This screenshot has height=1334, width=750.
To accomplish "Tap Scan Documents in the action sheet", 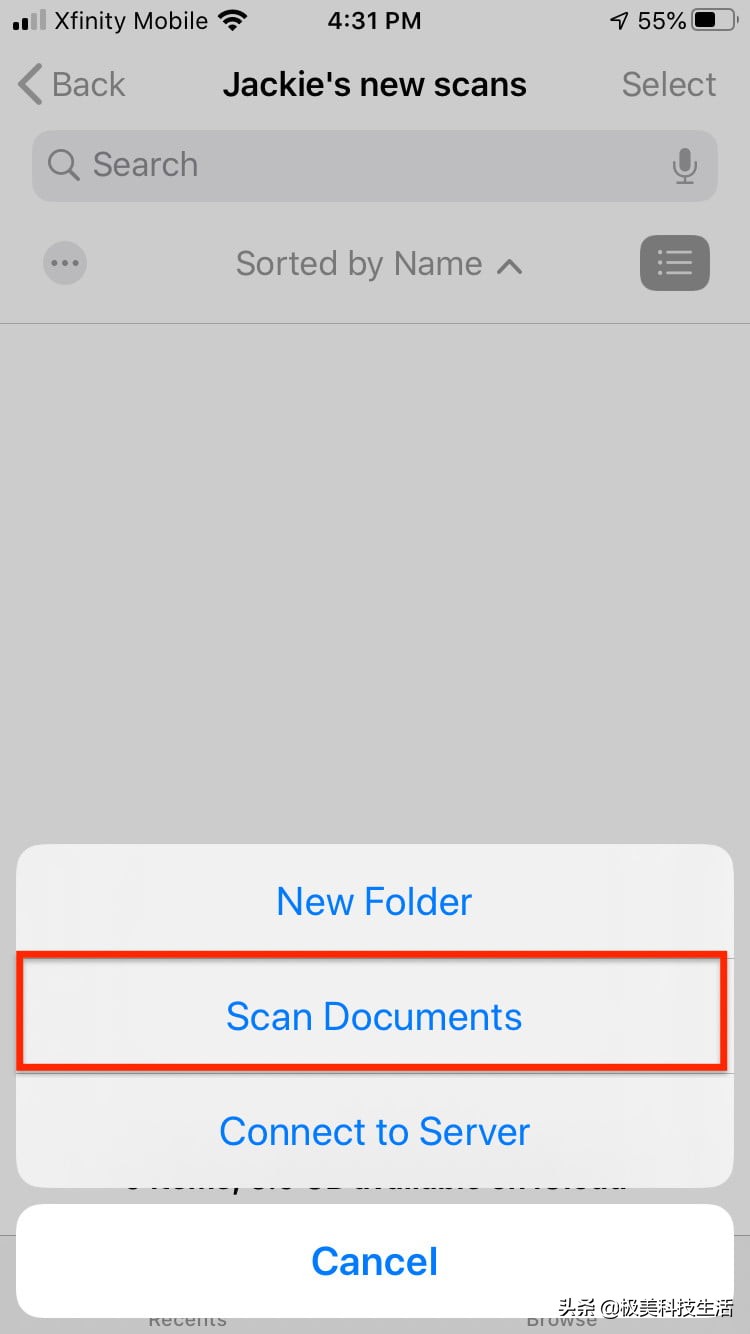I will coord(374,1016).
